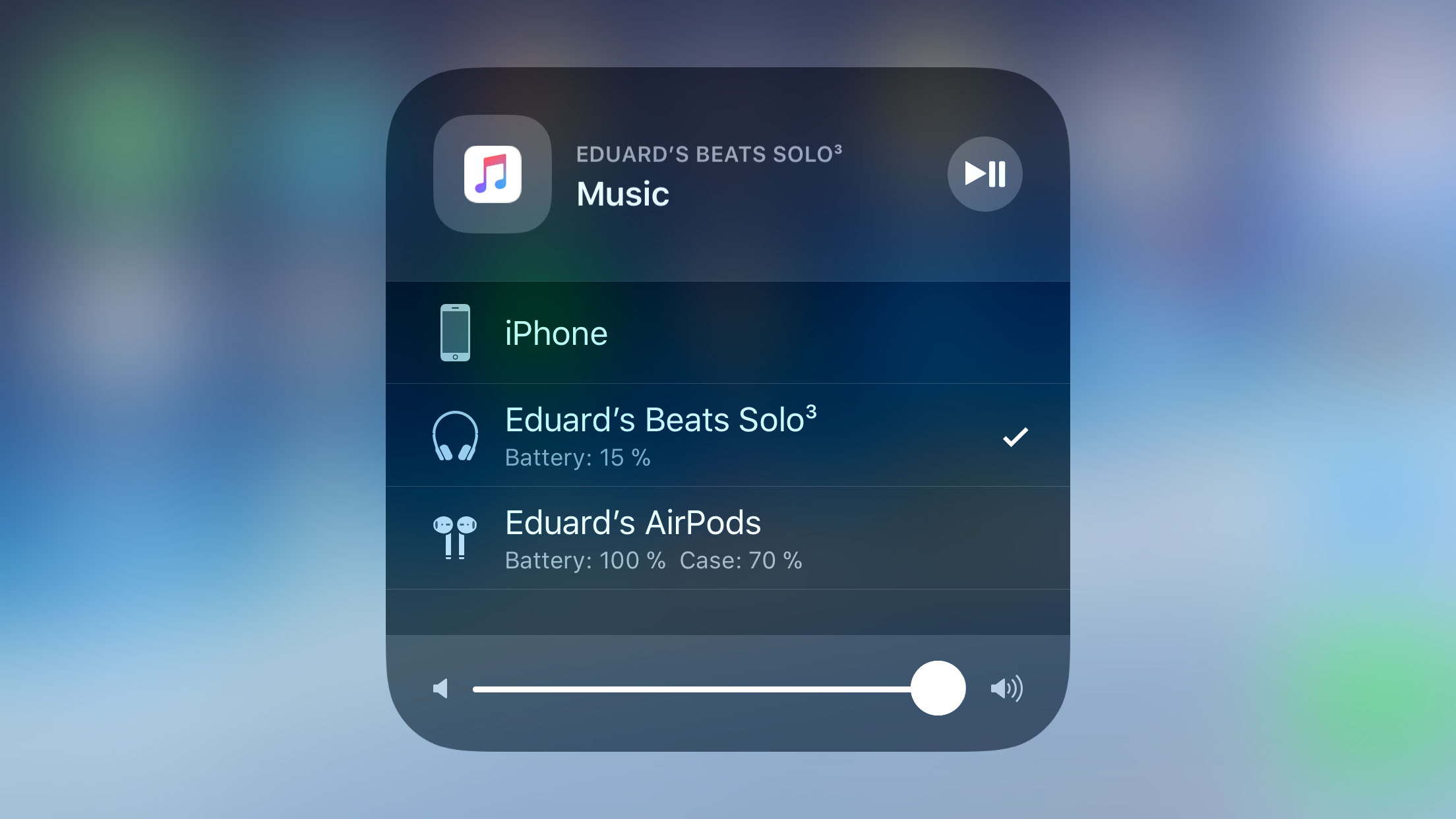Toggle play/pause for Music
Image resolution: width=1456 pixels, height=819 pixels.
[x=985, y=174]
